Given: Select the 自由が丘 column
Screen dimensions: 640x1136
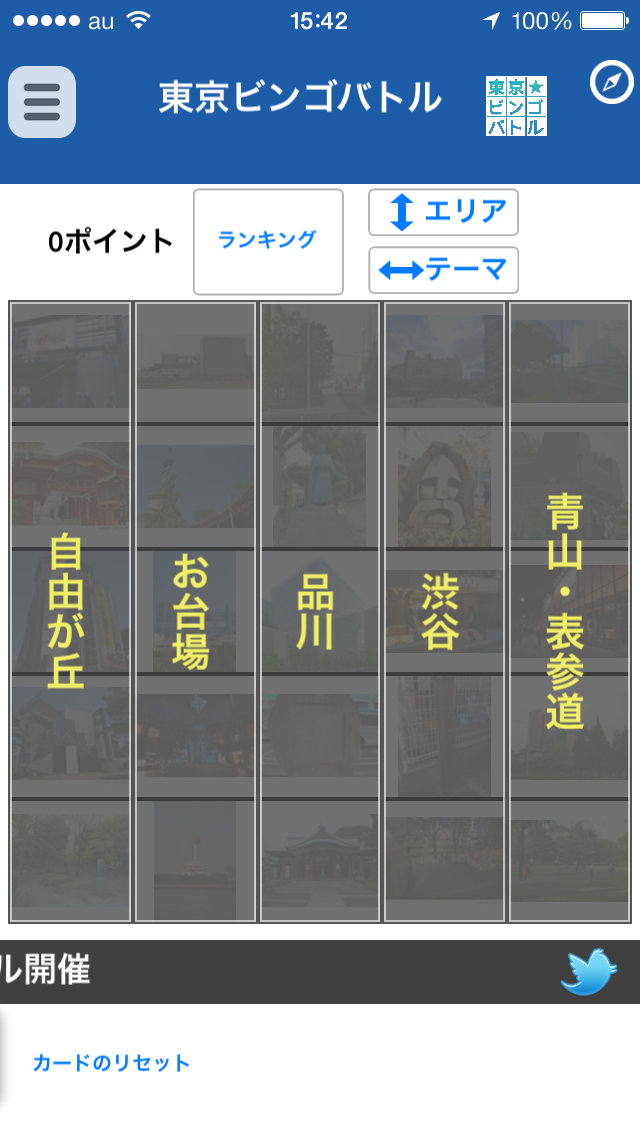Looking at the screenshot, I should (x=70, y=611).
